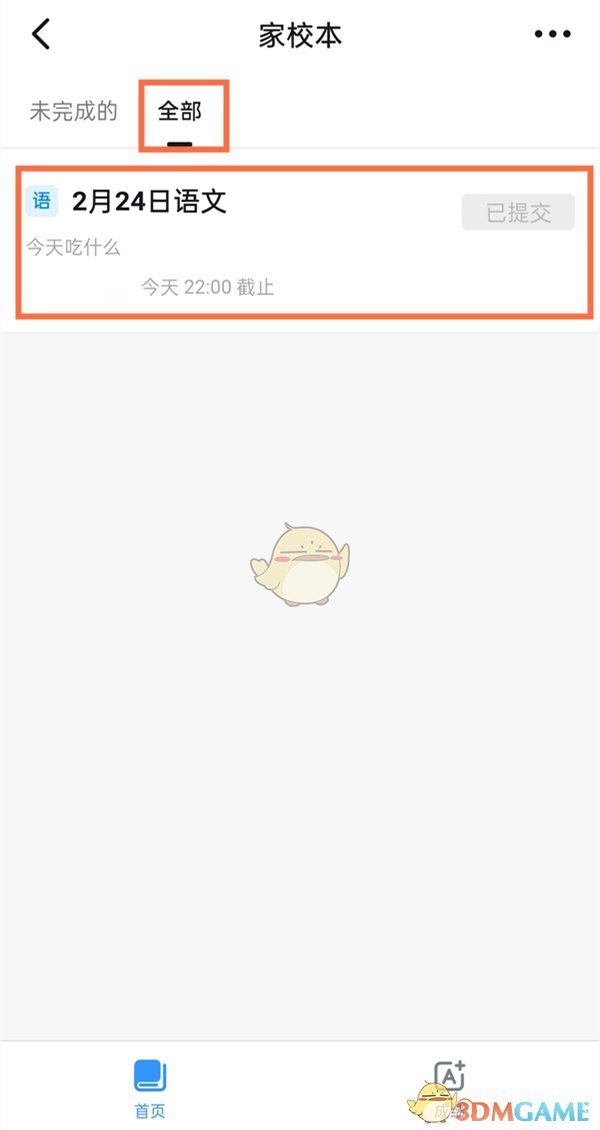This screenshot has height=1130, width=600.
Task: Open the 2月24日语文 homework card
Action: [250, 243]
